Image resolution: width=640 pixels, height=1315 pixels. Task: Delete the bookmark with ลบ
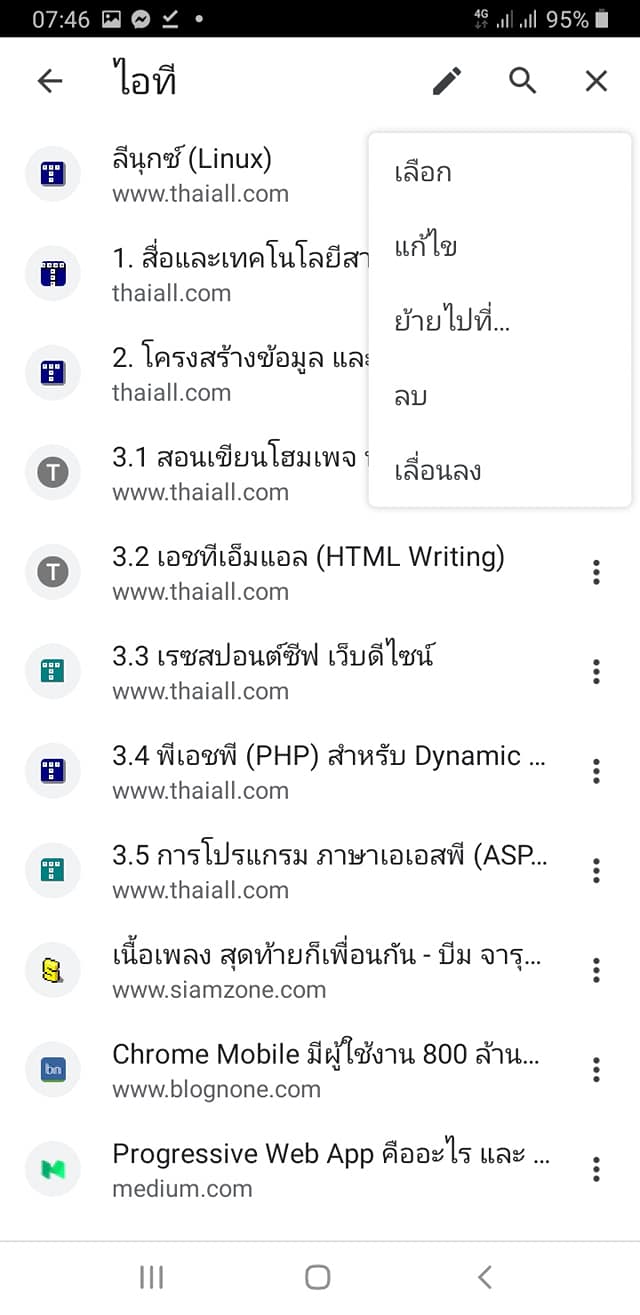point(411,396)
